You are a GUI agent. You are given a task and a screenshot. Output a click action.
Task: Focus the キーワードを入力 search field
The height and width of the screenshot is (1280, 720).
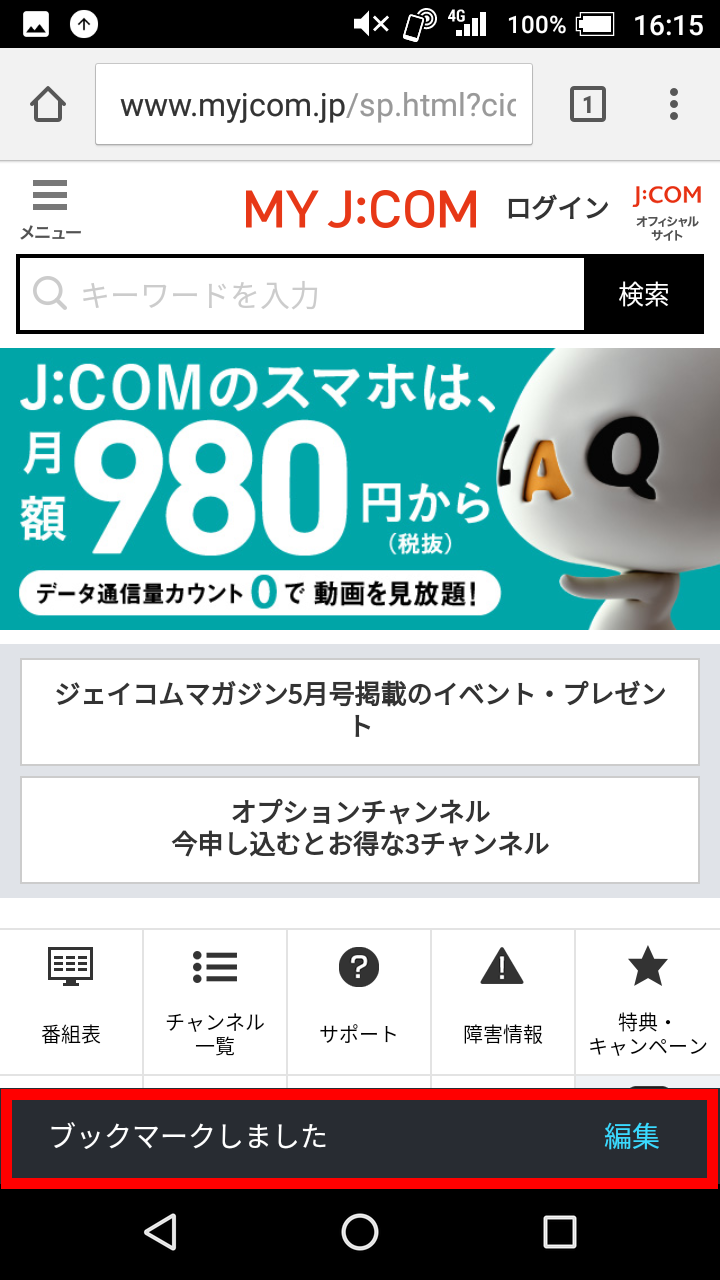point(302,294)
